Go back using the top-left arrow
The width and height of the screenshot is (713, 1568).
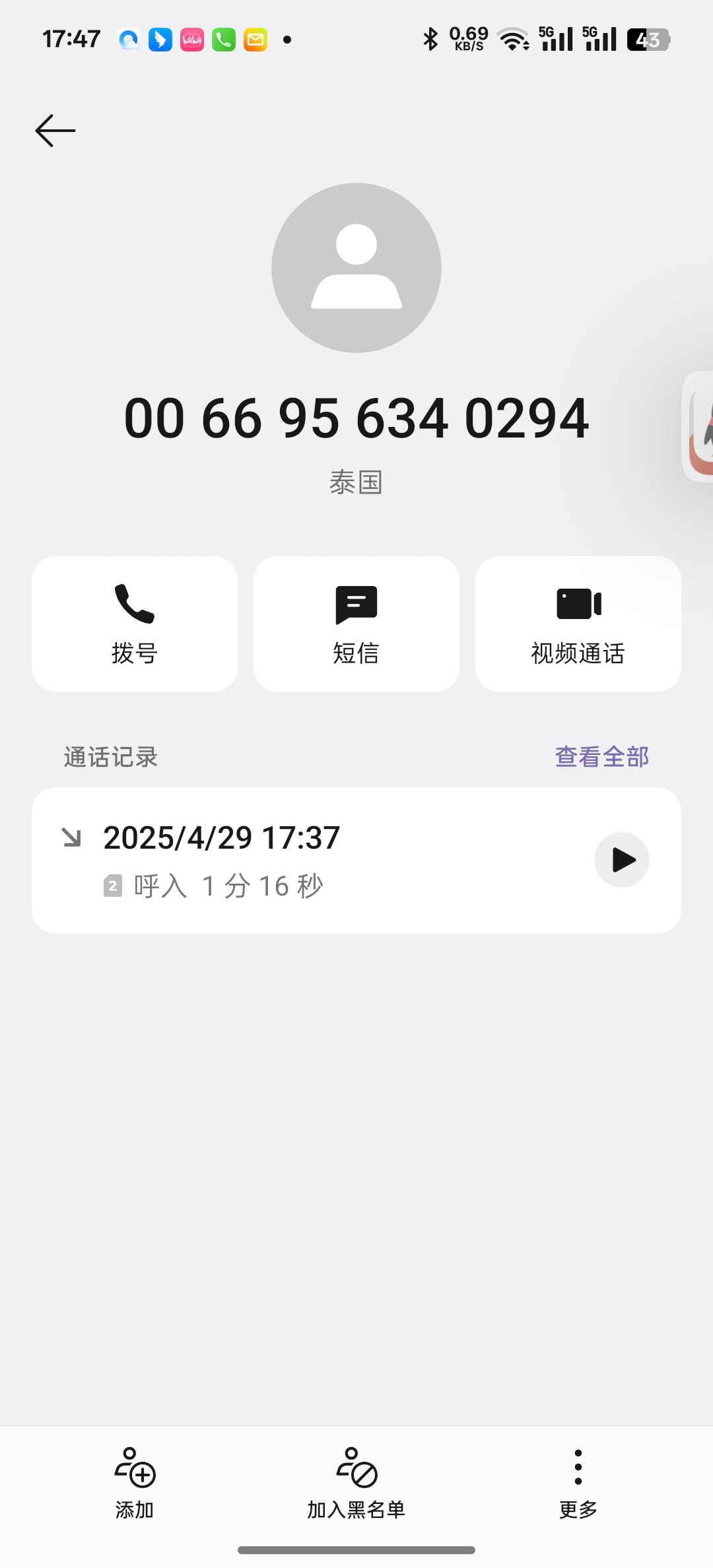point(55,131)
